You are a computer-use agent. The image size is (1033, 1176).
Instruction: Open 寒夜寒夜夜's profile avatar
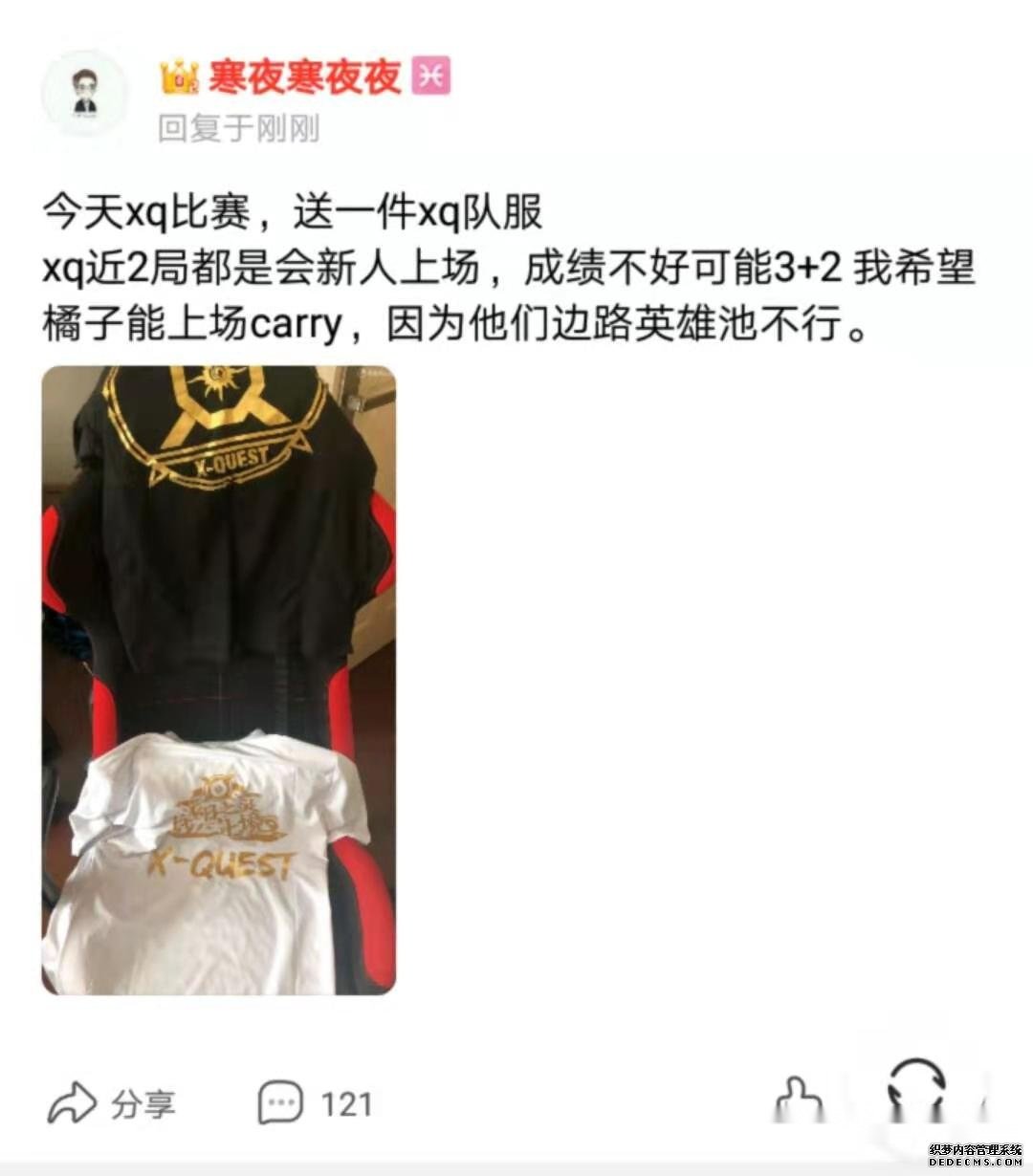84,96
